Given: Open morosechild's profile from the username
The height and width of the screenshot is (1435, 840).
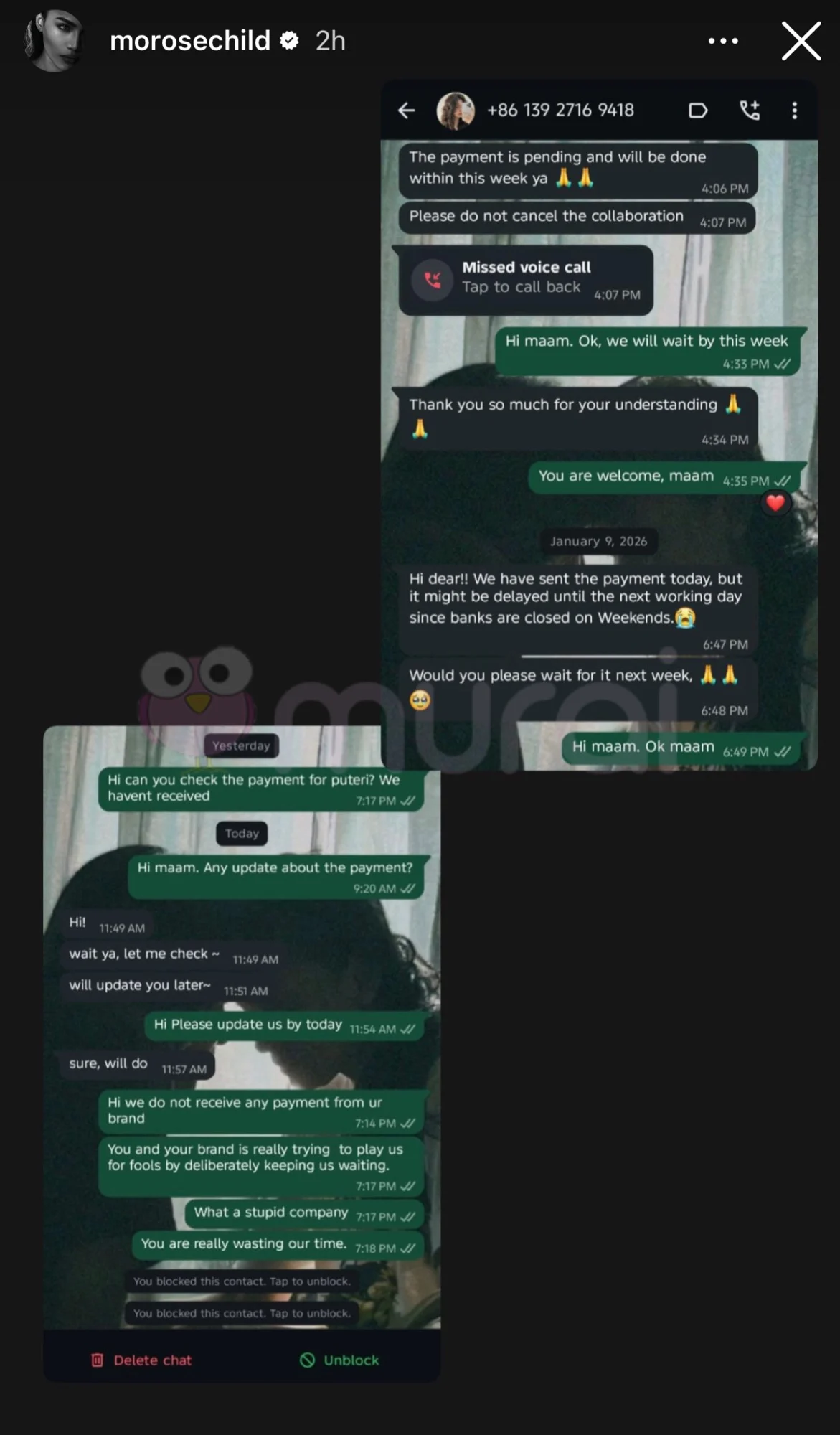Looking at the screenshot, I should (x=190, y=41).
